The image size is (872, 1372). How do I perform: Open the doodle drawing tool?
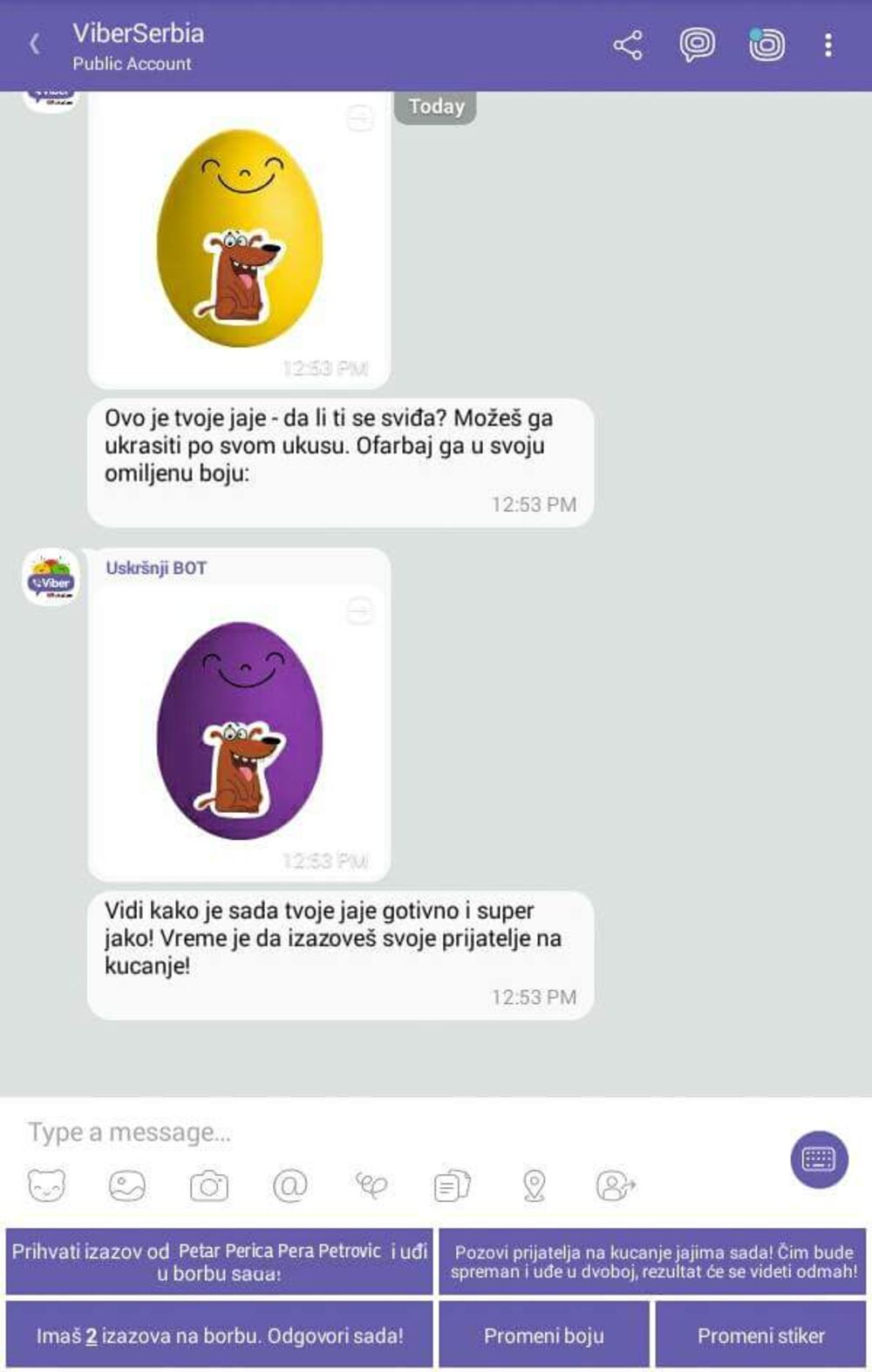coord(371,1185)
